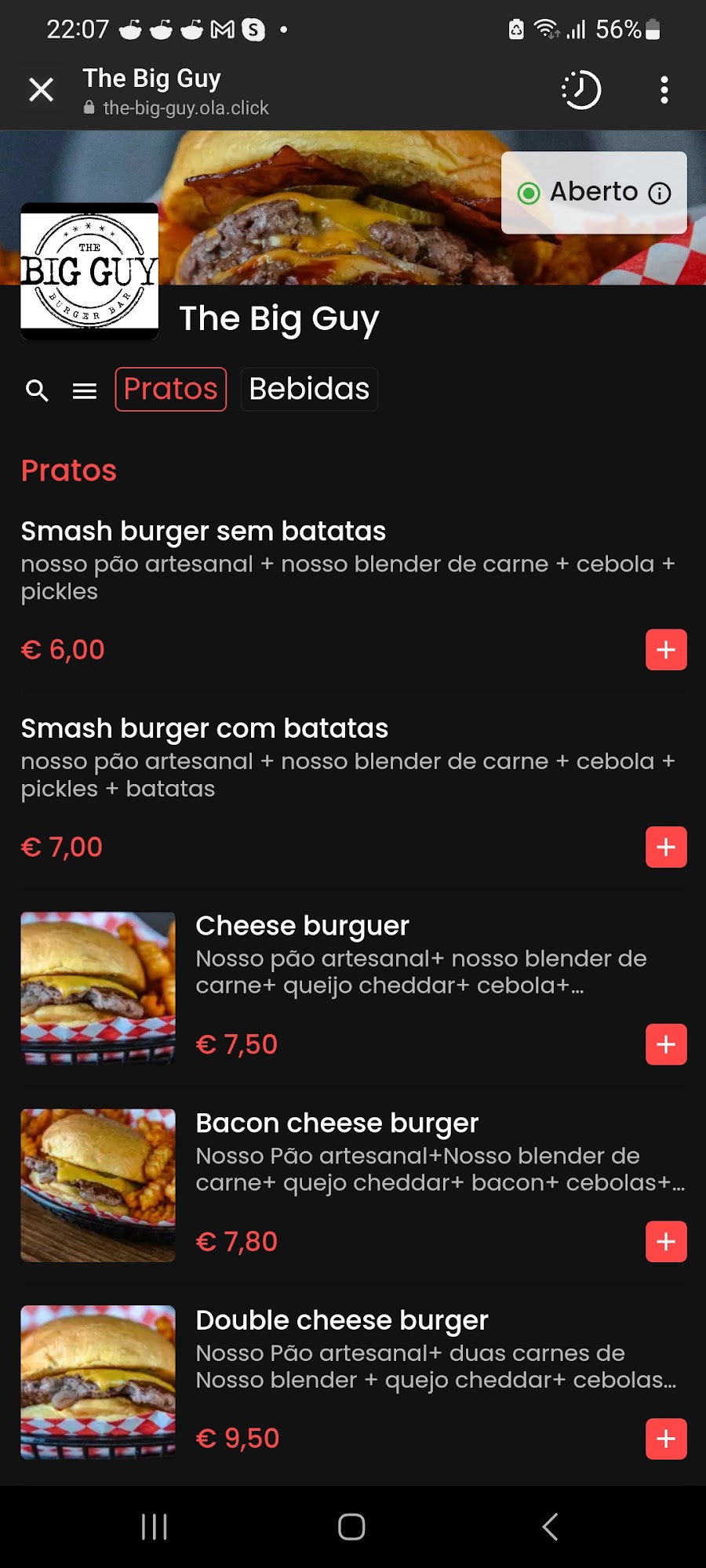Screen dimensions: 706x1568
Task: Select the Pratos category chip
Action: (x=171, y=390)
